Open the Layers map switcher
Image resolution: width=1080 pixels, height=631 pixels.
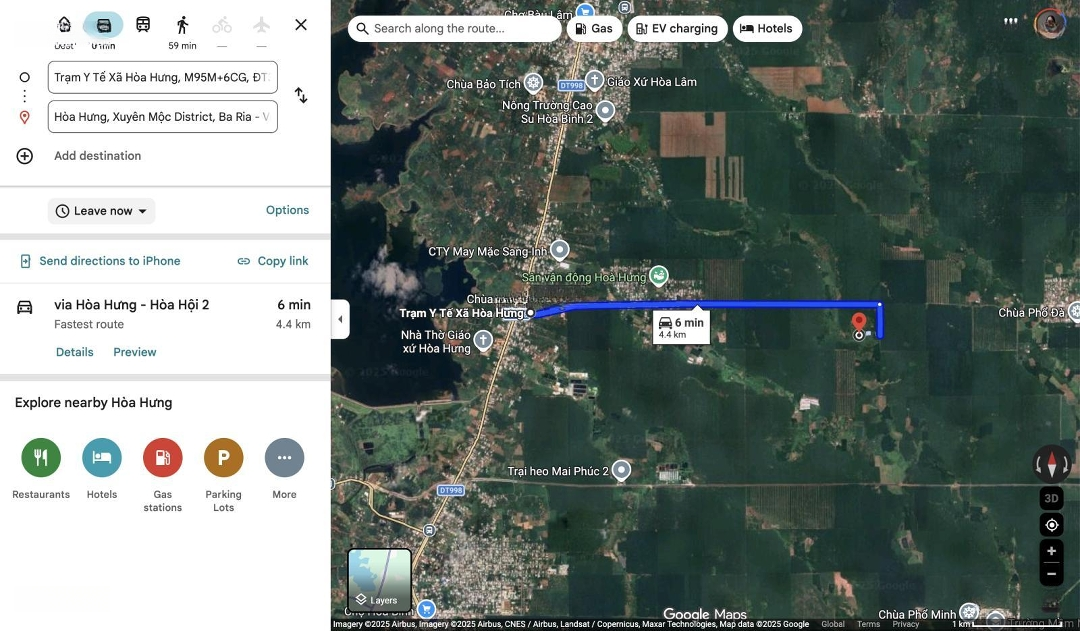pos(380,580)
